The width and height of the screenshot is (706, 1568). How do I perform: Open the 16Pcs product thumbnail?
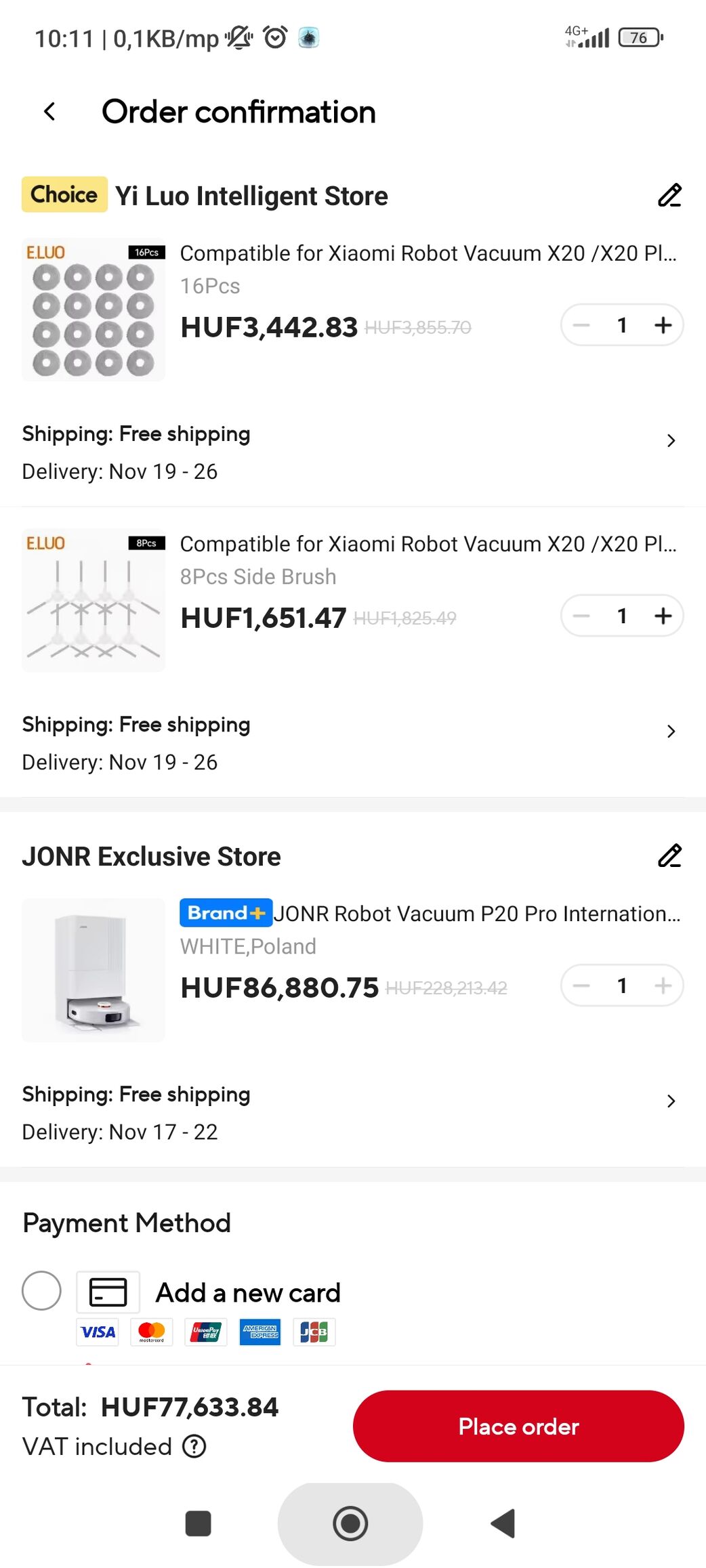pos(94,310)
